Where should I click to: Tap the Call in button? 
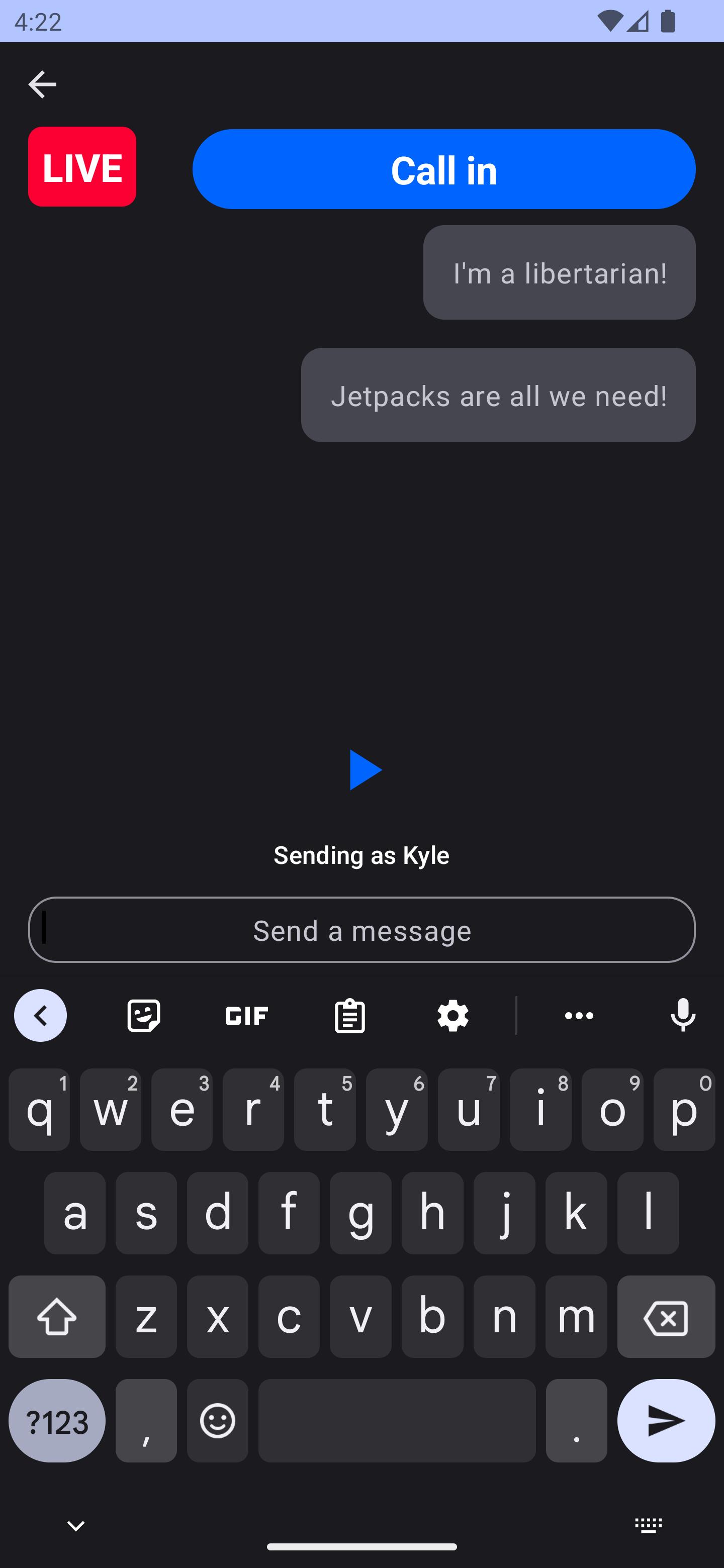[444, 169]
